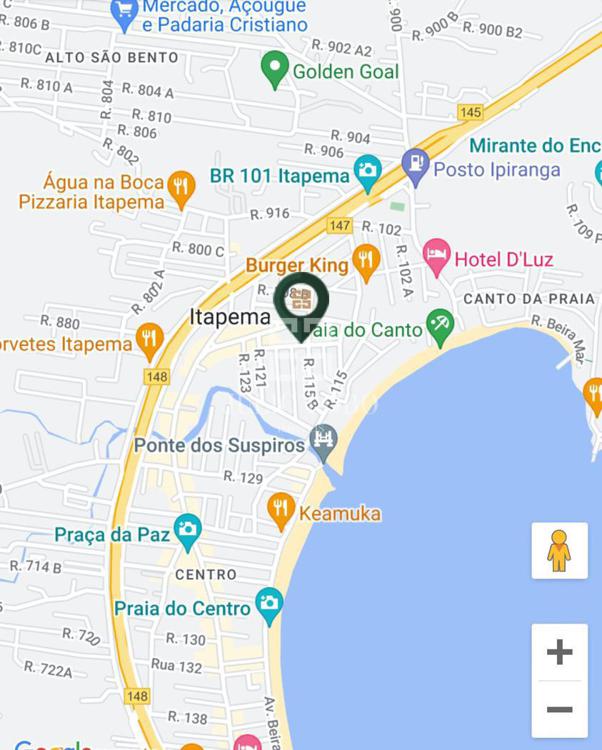The width and height of the screenshot is (602, 750).
Task: Select Água na Boca Pizzaria marker
Action: [x=181, y=186]
